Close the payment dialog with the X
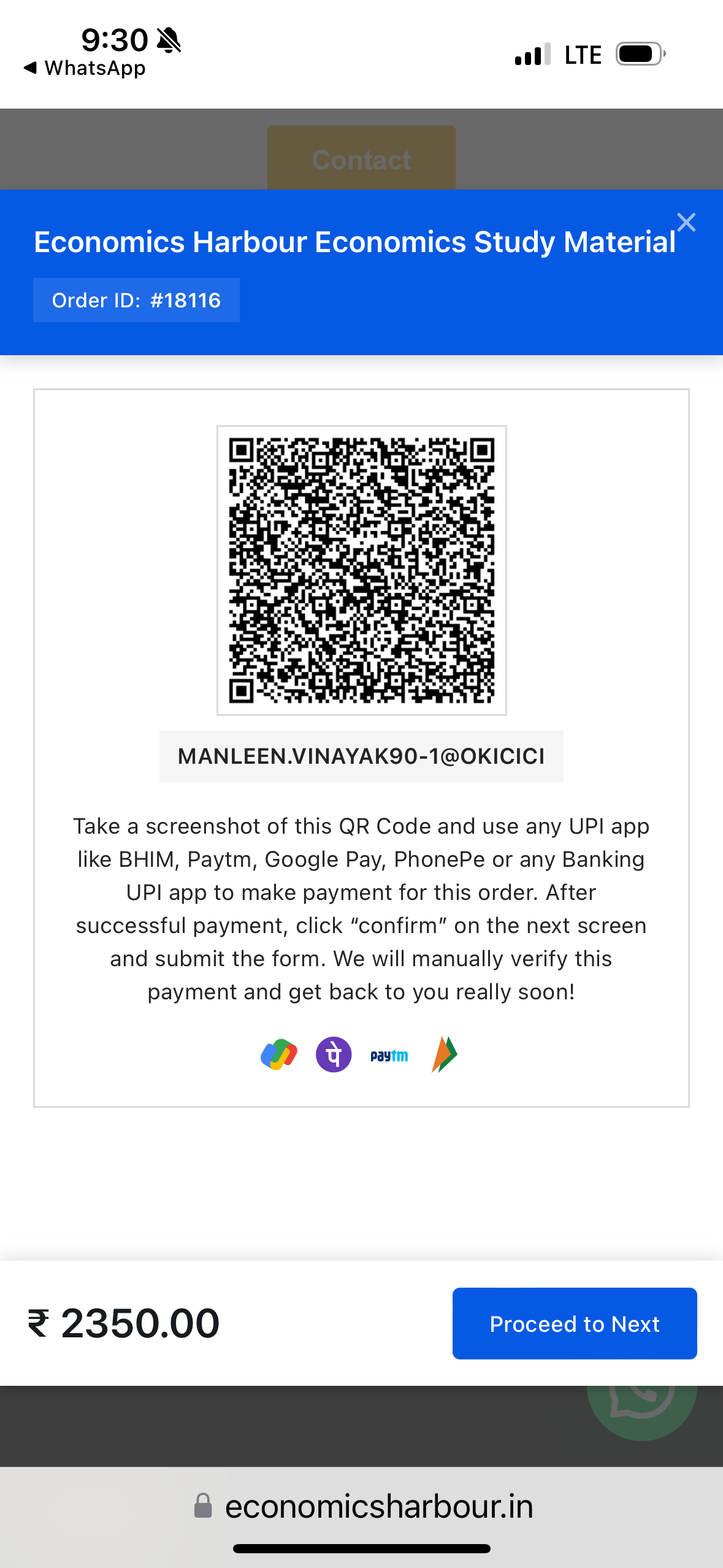The image size is (723, 1568). click(686, 222)
